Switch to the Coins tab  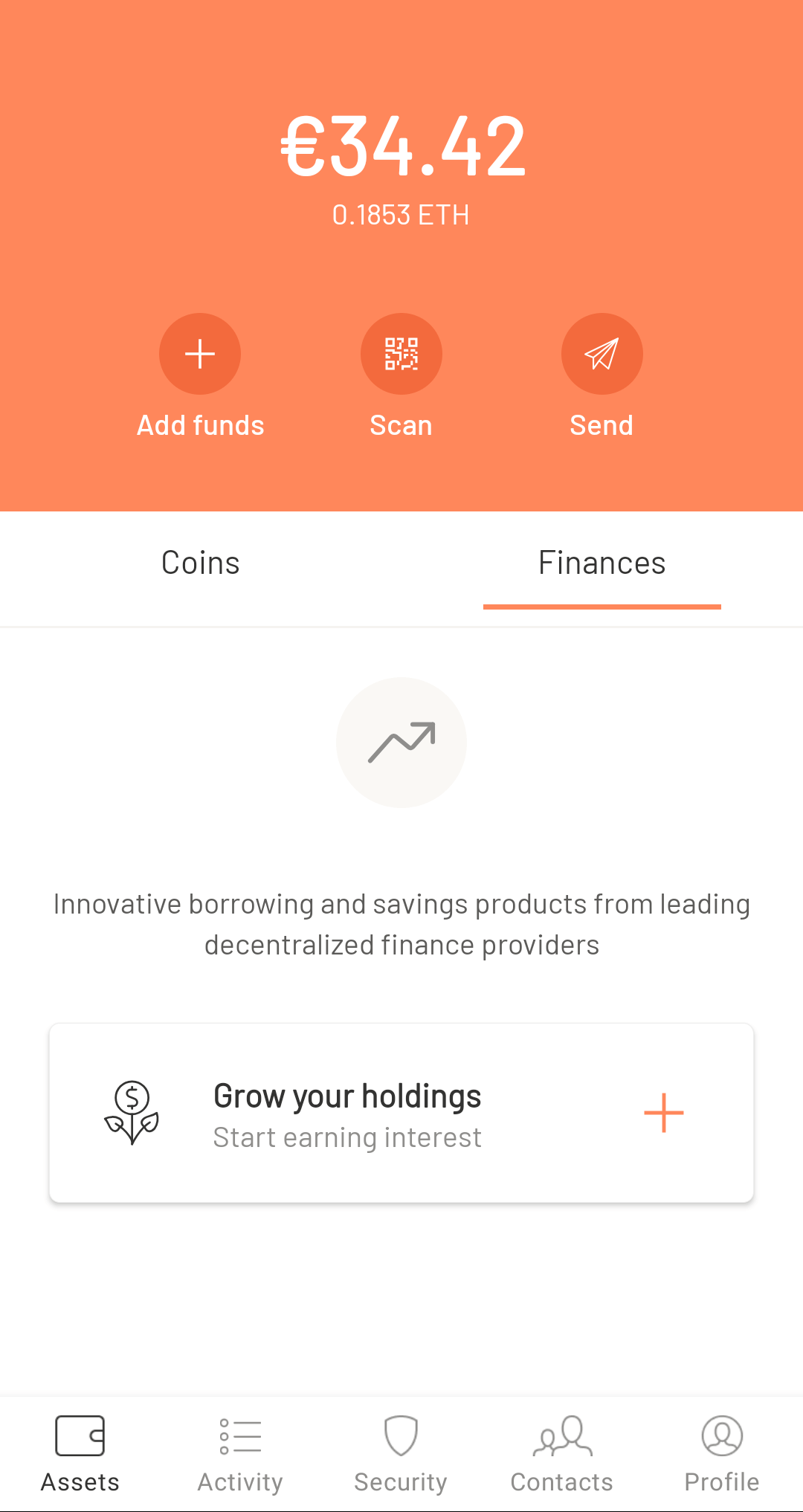point(201,563)
